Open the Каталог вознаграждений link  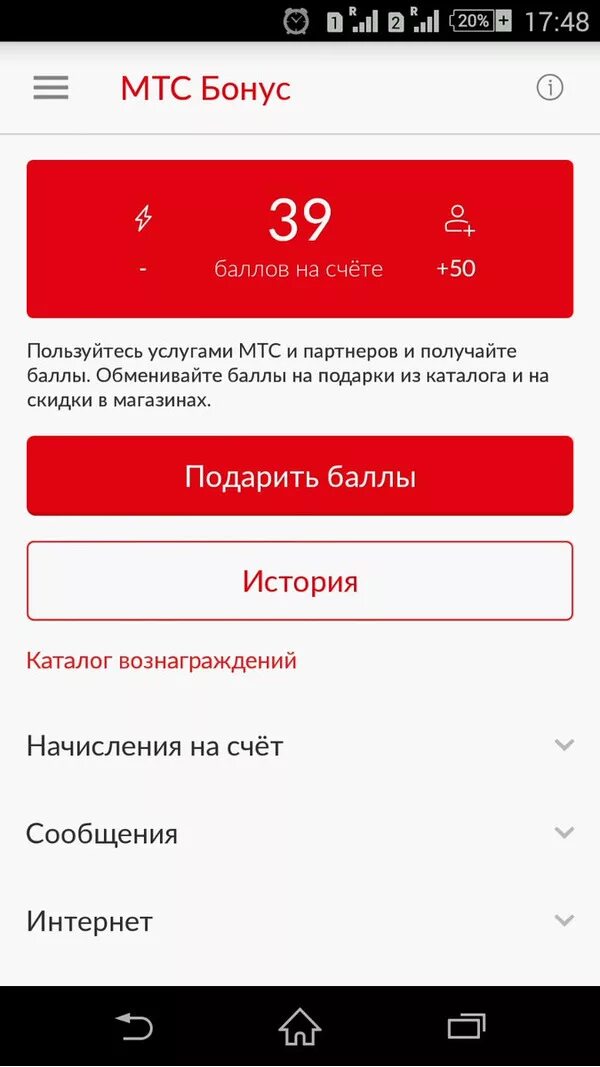click(161, 661)
